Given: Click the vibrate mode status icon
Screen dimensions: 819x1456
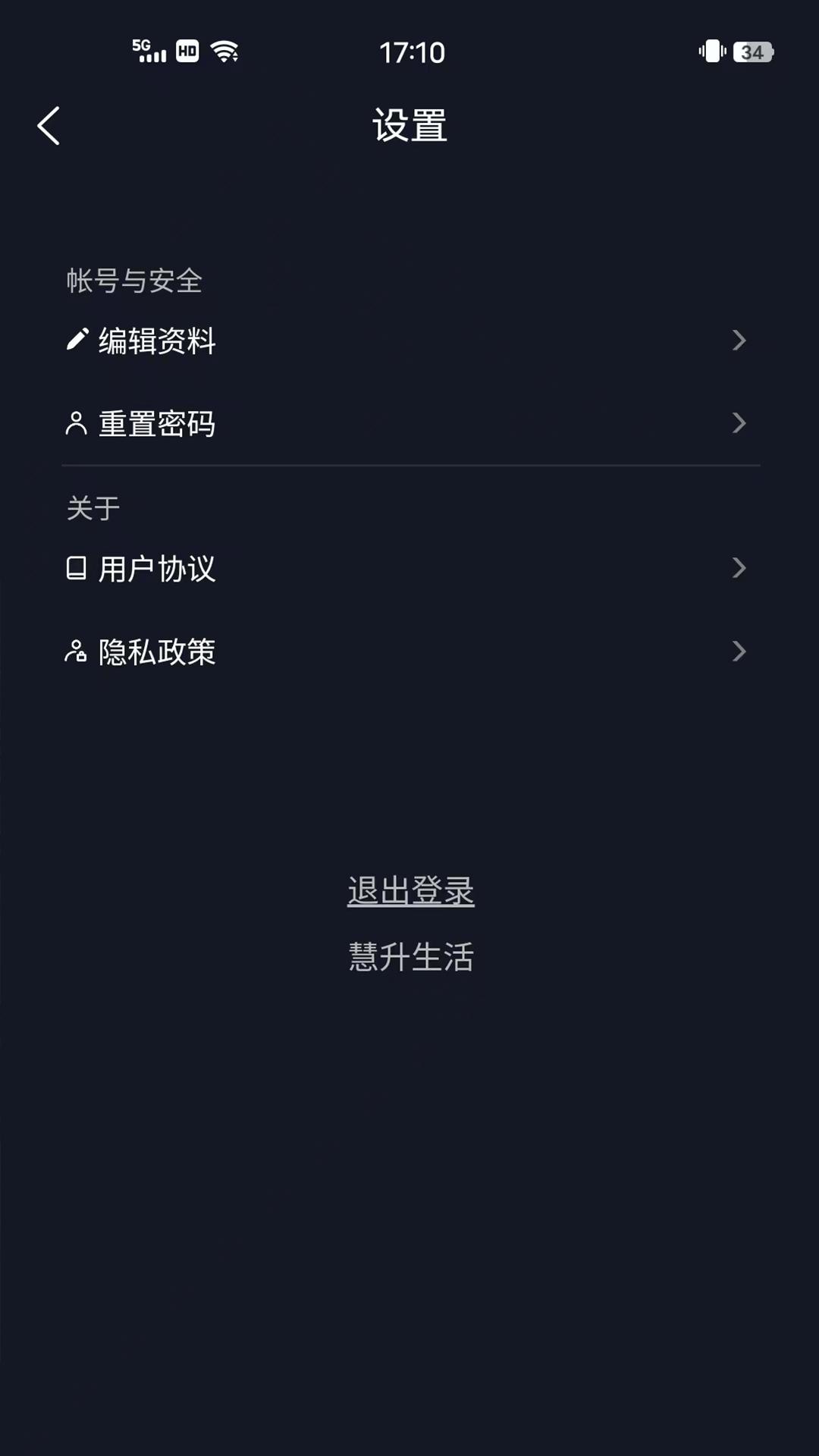Looking at the screenshot, I should (x=711, y=52).
